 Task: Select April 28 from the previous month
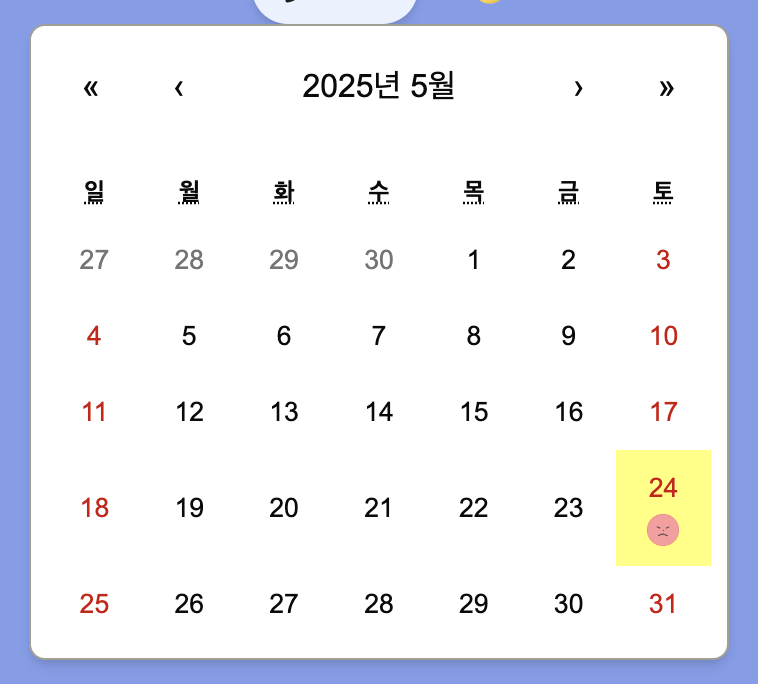pyautogui.click(x=189, y=260)
